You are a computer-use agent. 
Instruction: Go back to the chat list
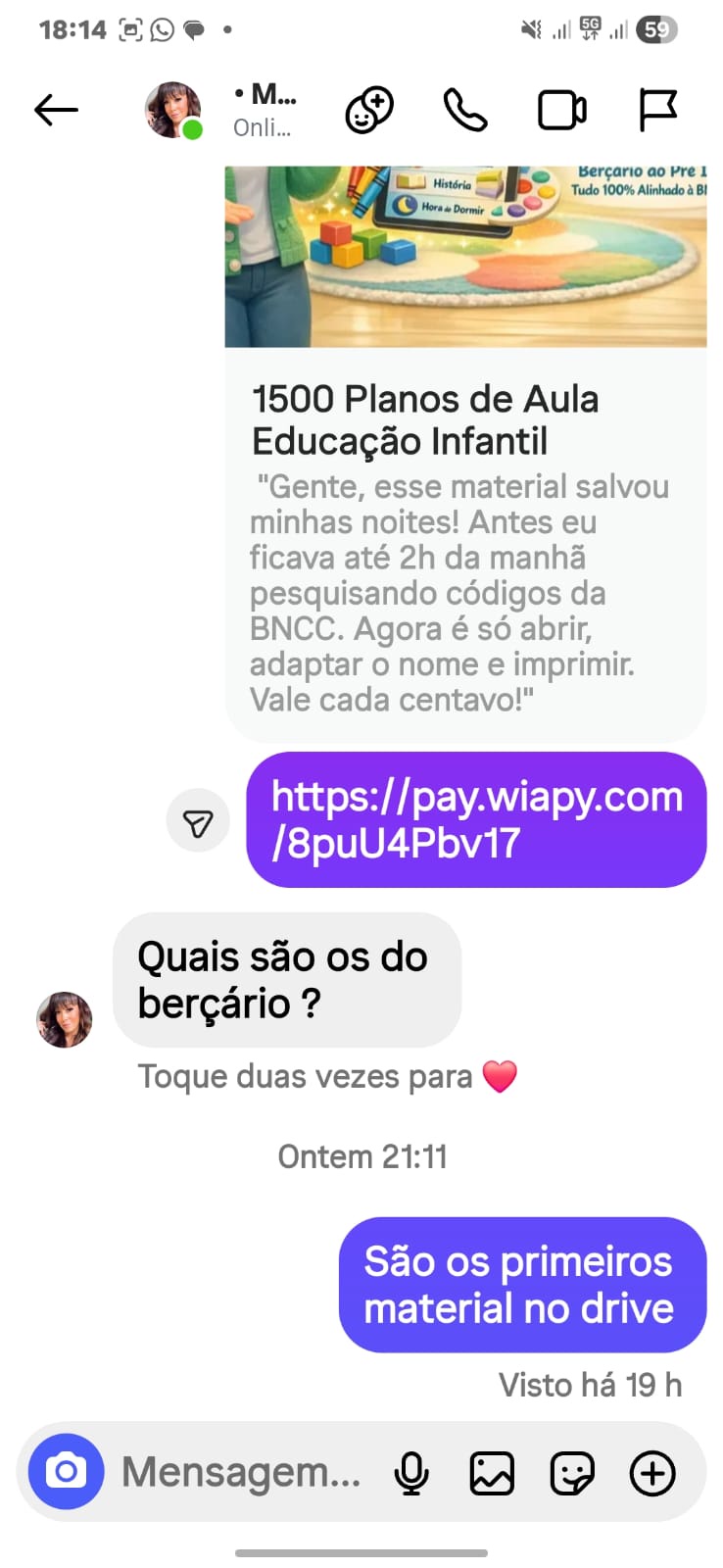click(56, 110)
